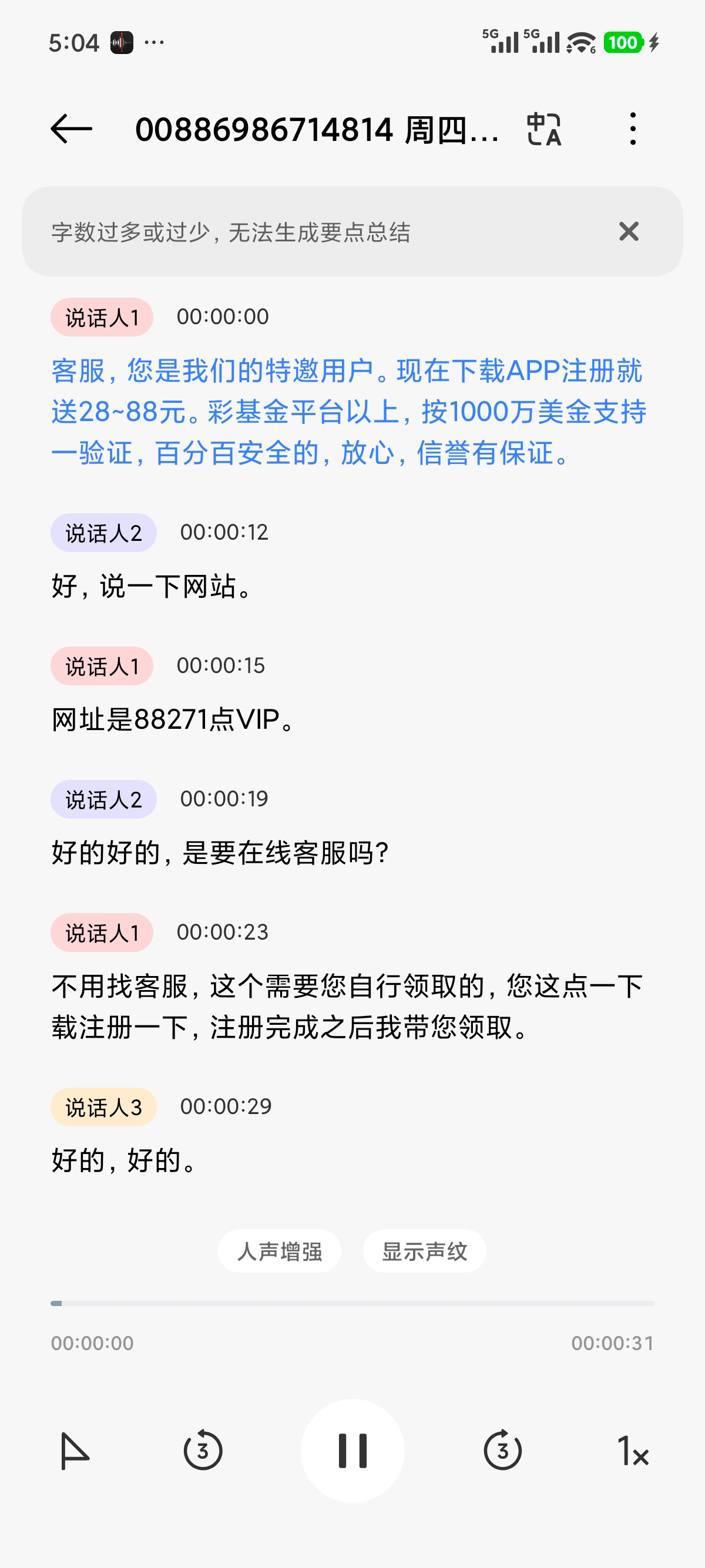This screenshot has width=705, height=1568.
Task: Select the 说话人3 speaker label
Action: pos(103,1106)
